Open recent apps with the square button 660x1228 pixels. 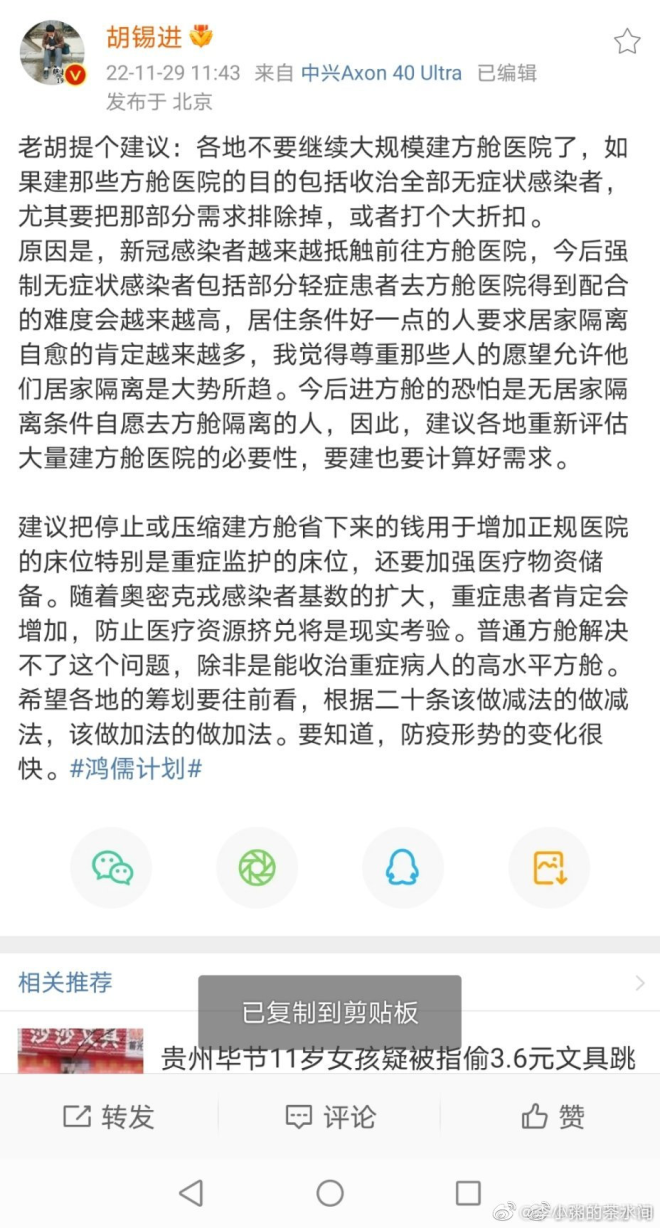pos(468,1192)
